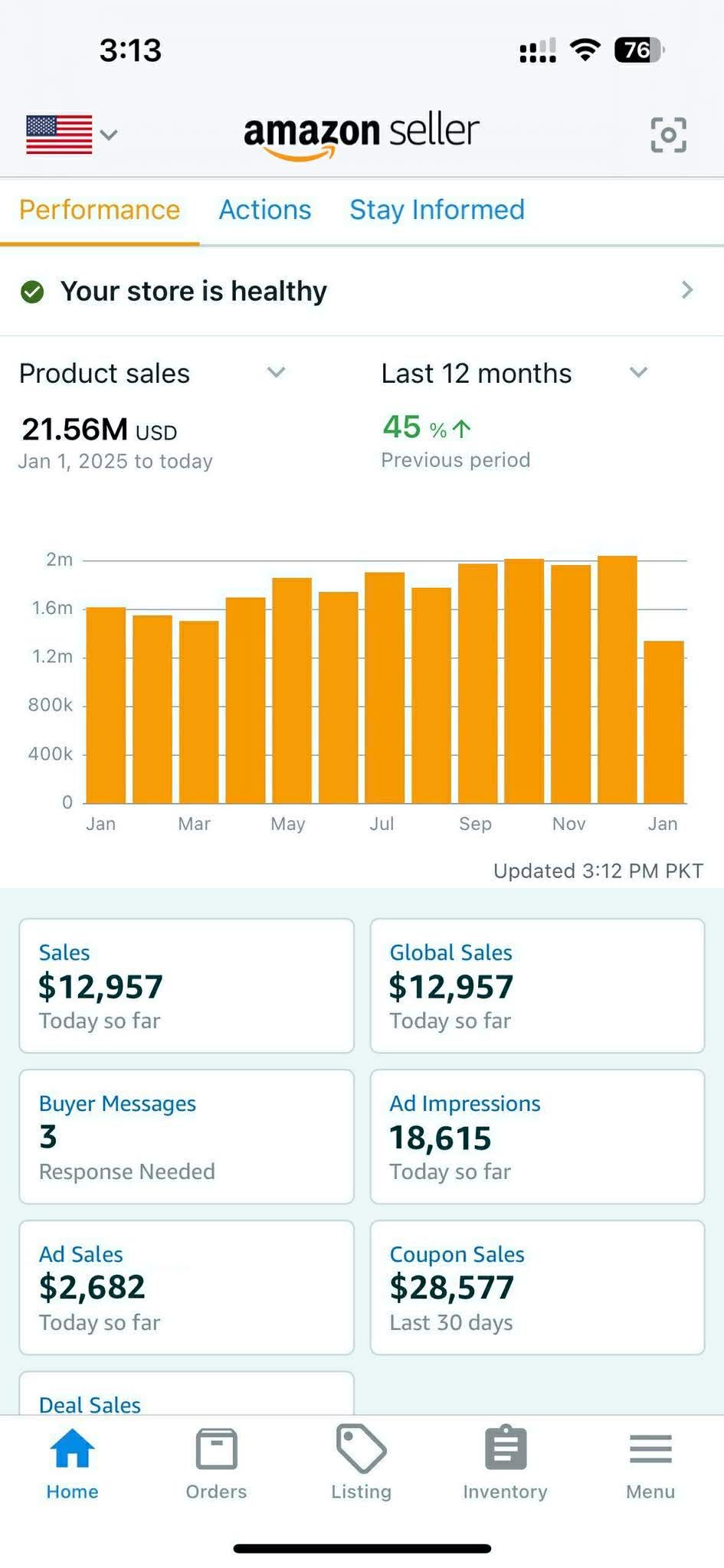The height and width of the screenshot is (1568, 724).
Task: Open the camera scan icon top right
Action: tap(669, 133)
